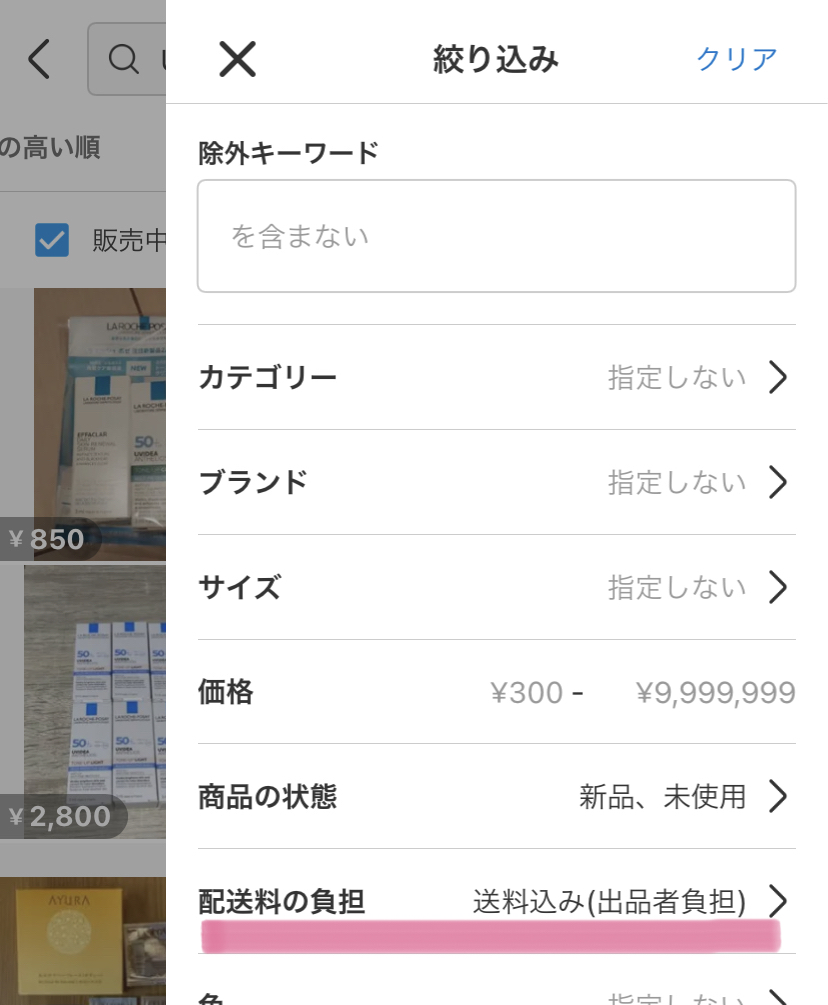Screen dimensions: 828x1005
Task: Tap the の高い順 sort label
Action: point(48,147)
